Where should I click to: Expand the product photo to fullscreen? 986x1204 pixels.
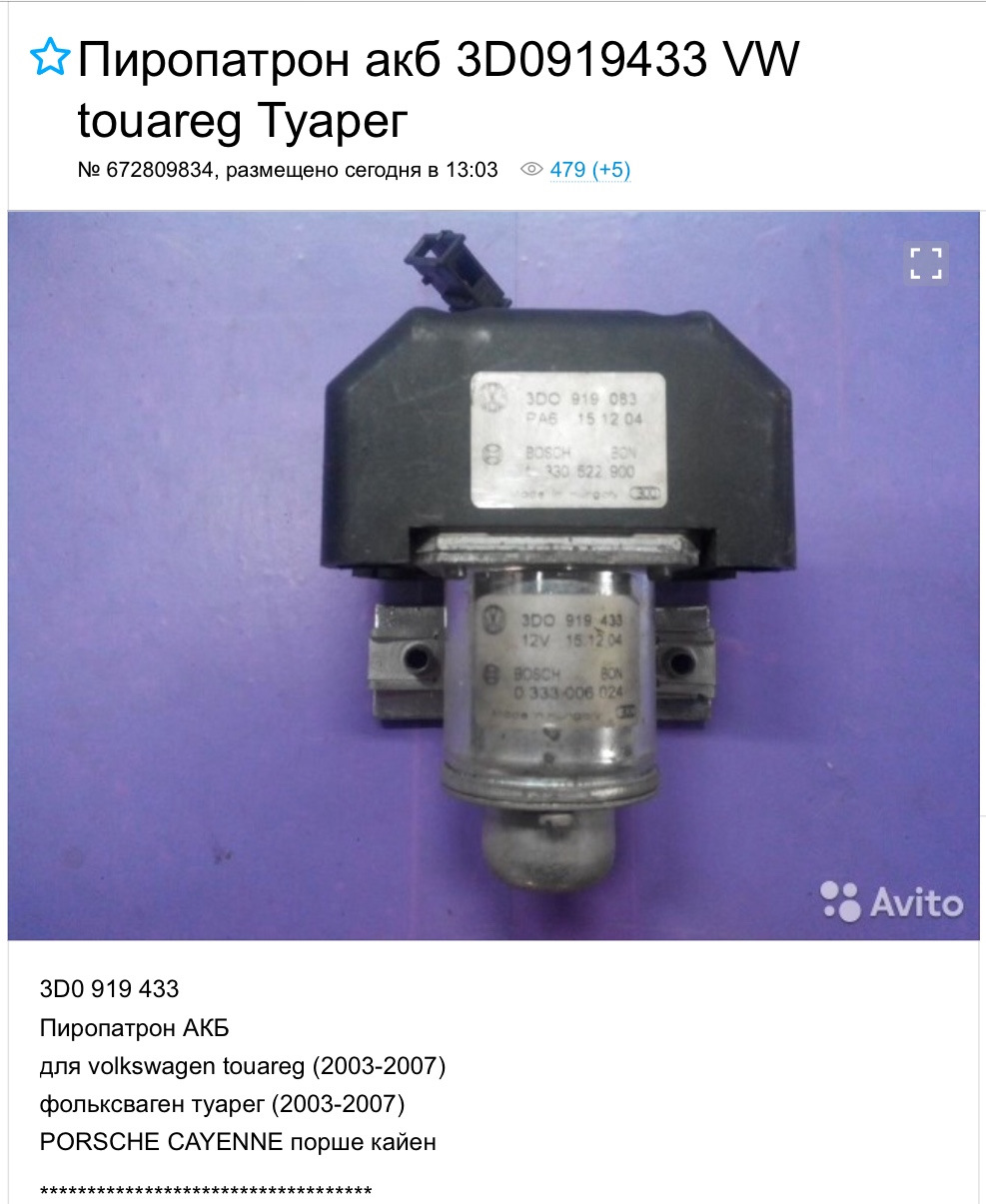926,263
